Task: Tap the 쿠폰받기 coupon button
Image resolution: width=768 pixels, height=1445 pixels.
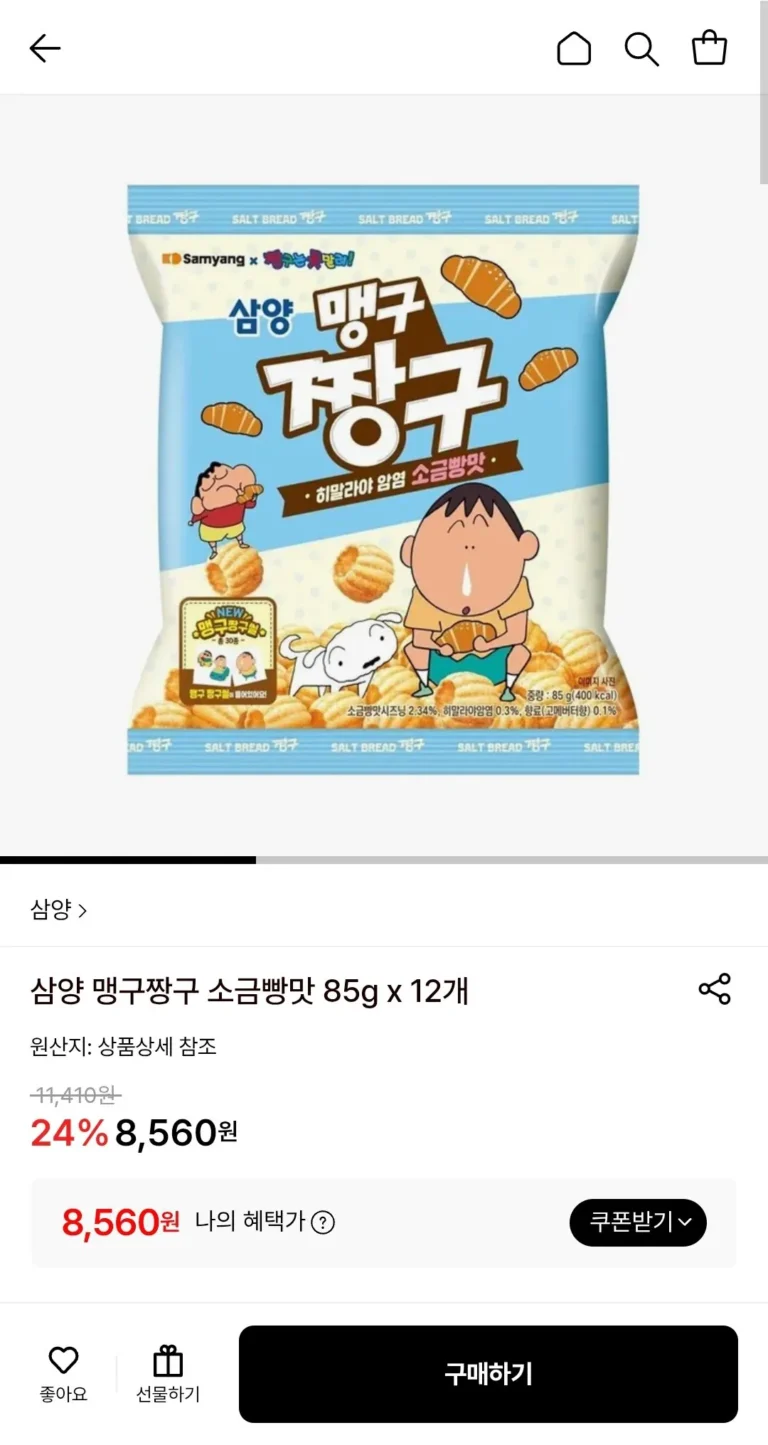Action: point(638,1222)
